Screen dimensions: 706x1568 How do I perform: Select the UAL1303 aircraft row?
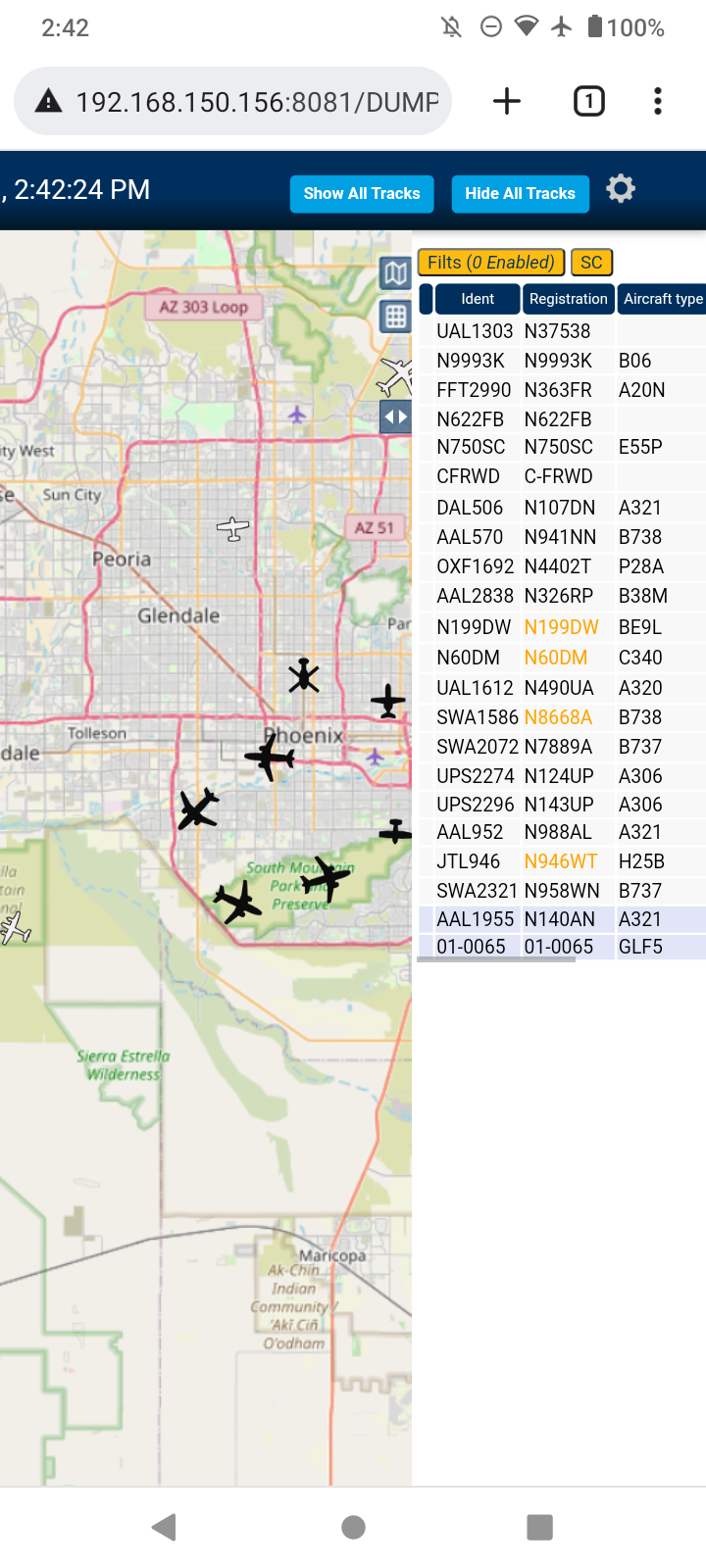[562, 331]
